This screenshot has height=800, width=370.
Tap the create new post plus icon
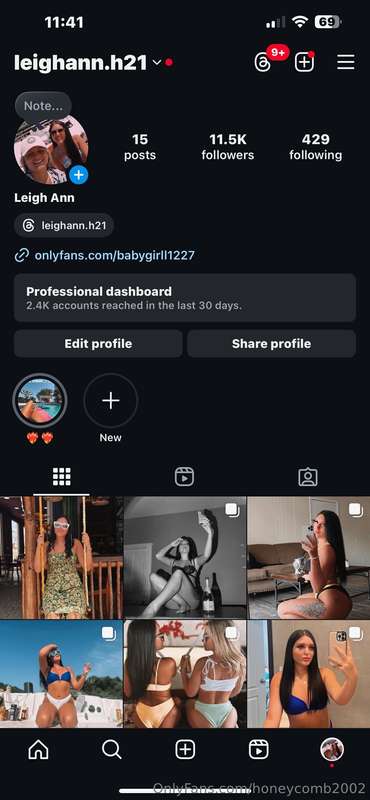click(304, 62)
